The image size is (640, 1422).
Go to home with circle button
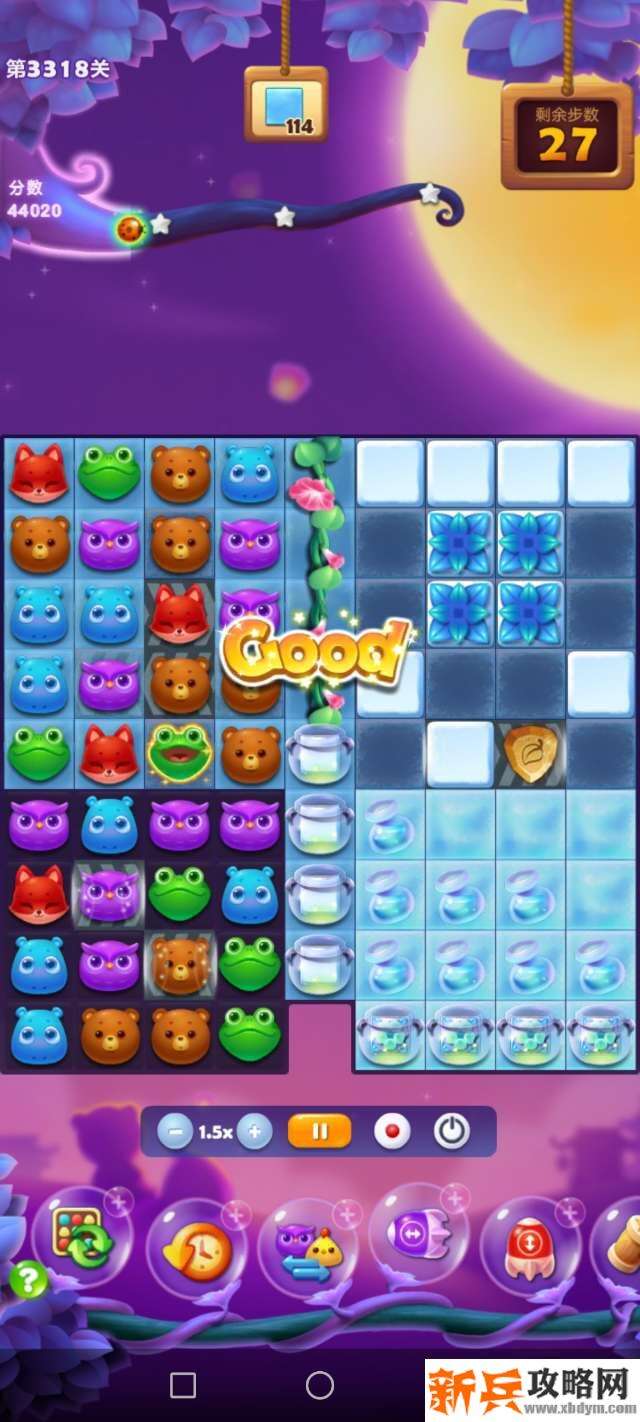[x=320, y=1385]
